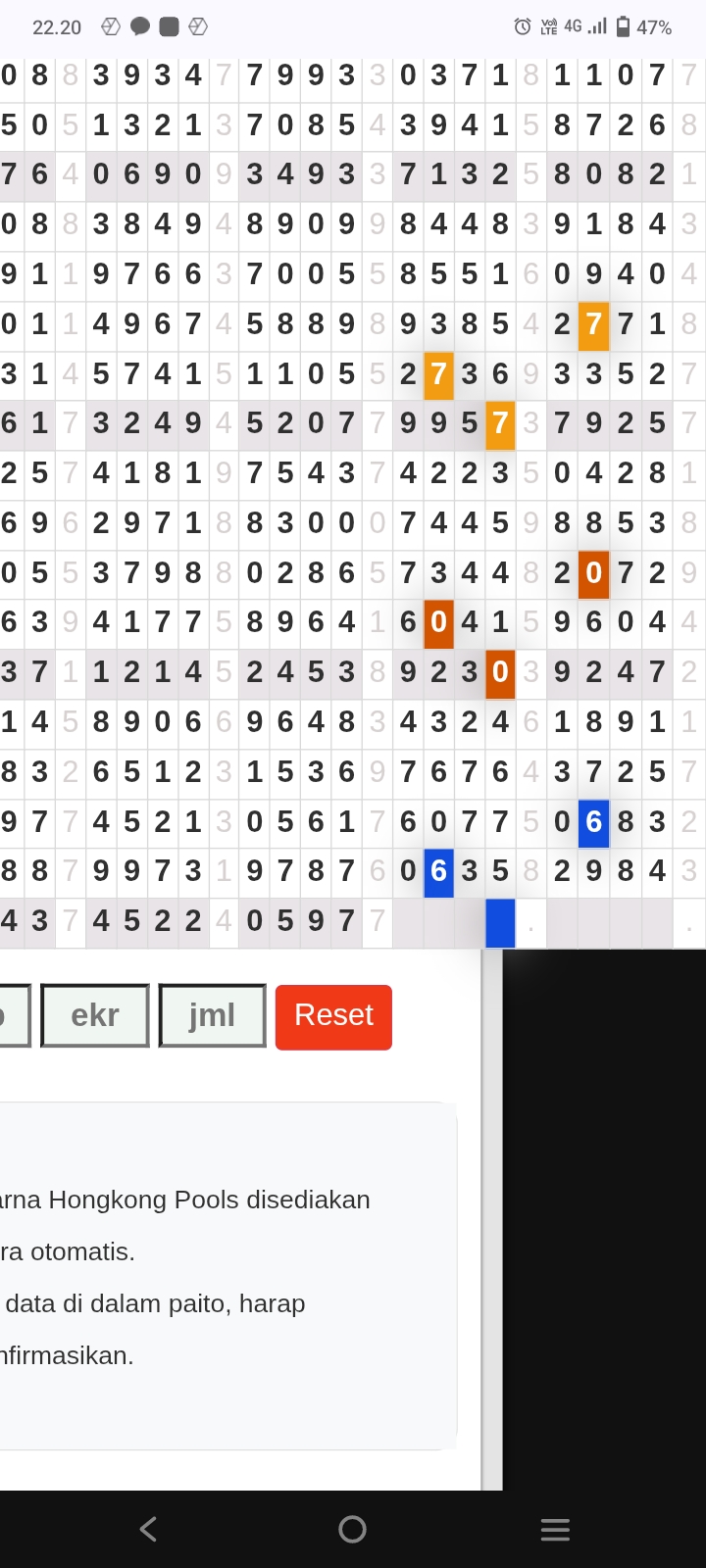Tap the ekr input field
Screen dimensions: 706x1568
tap(95, 1016)
